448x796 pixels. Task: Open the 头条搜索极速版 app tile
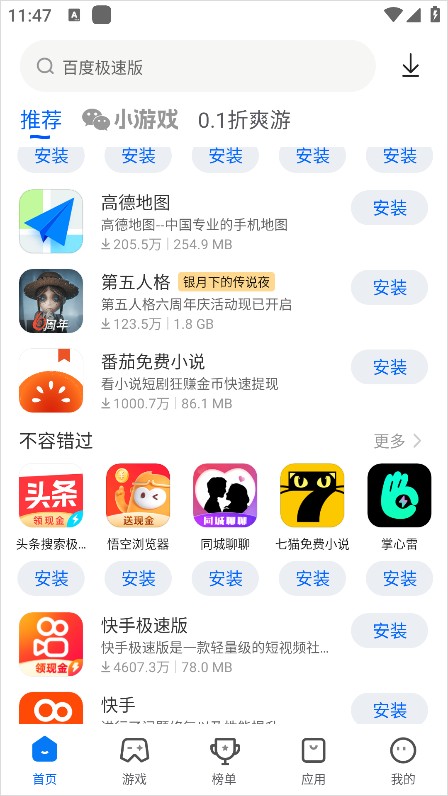pos(51,507)
